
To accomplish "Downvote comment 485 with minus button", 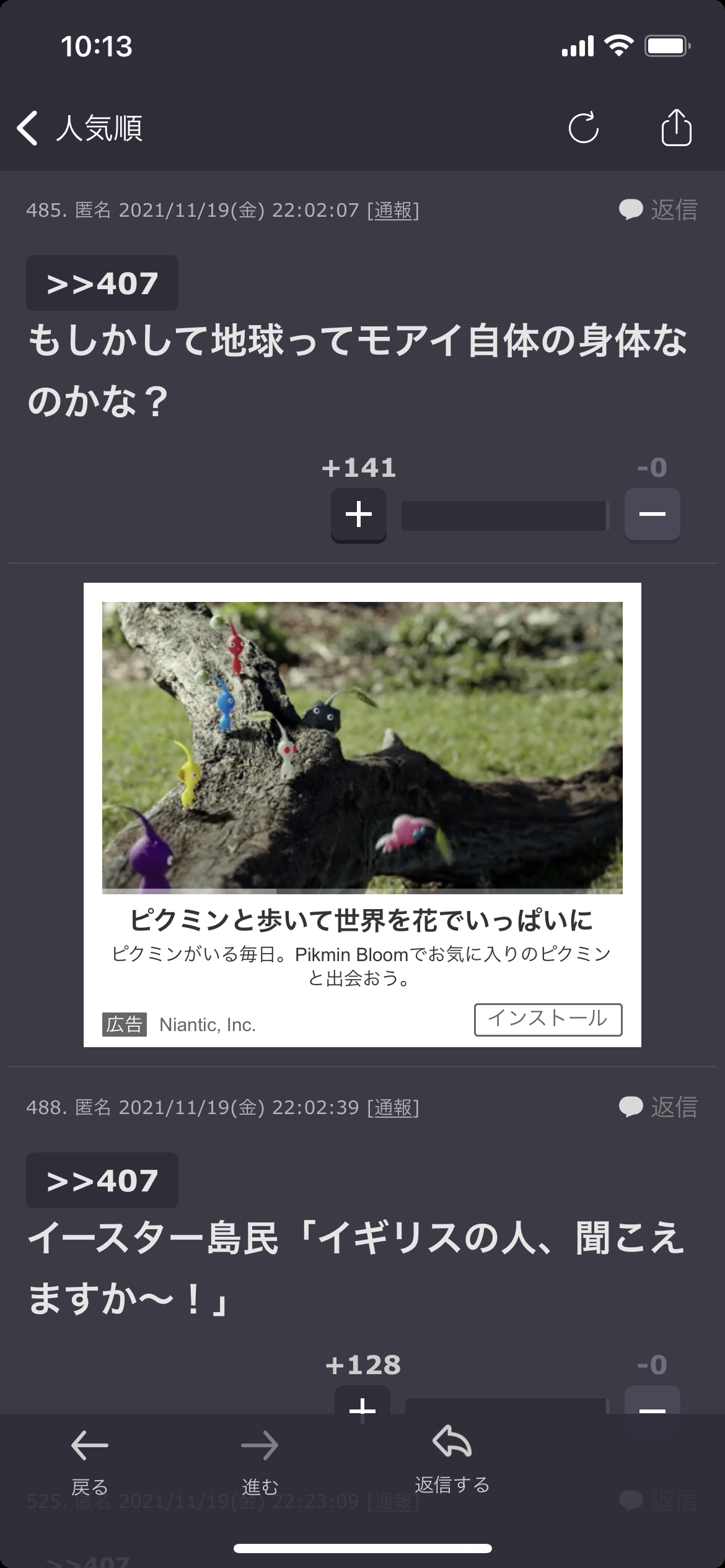I will 652,515.
